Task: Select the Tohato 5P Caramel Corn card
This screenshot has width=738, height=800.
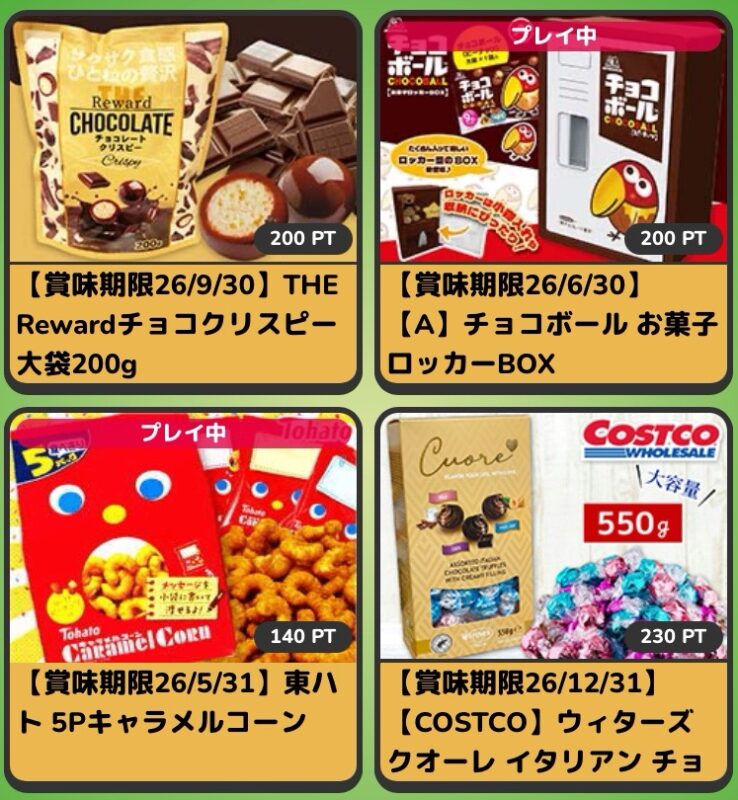Action: point(184,596)
